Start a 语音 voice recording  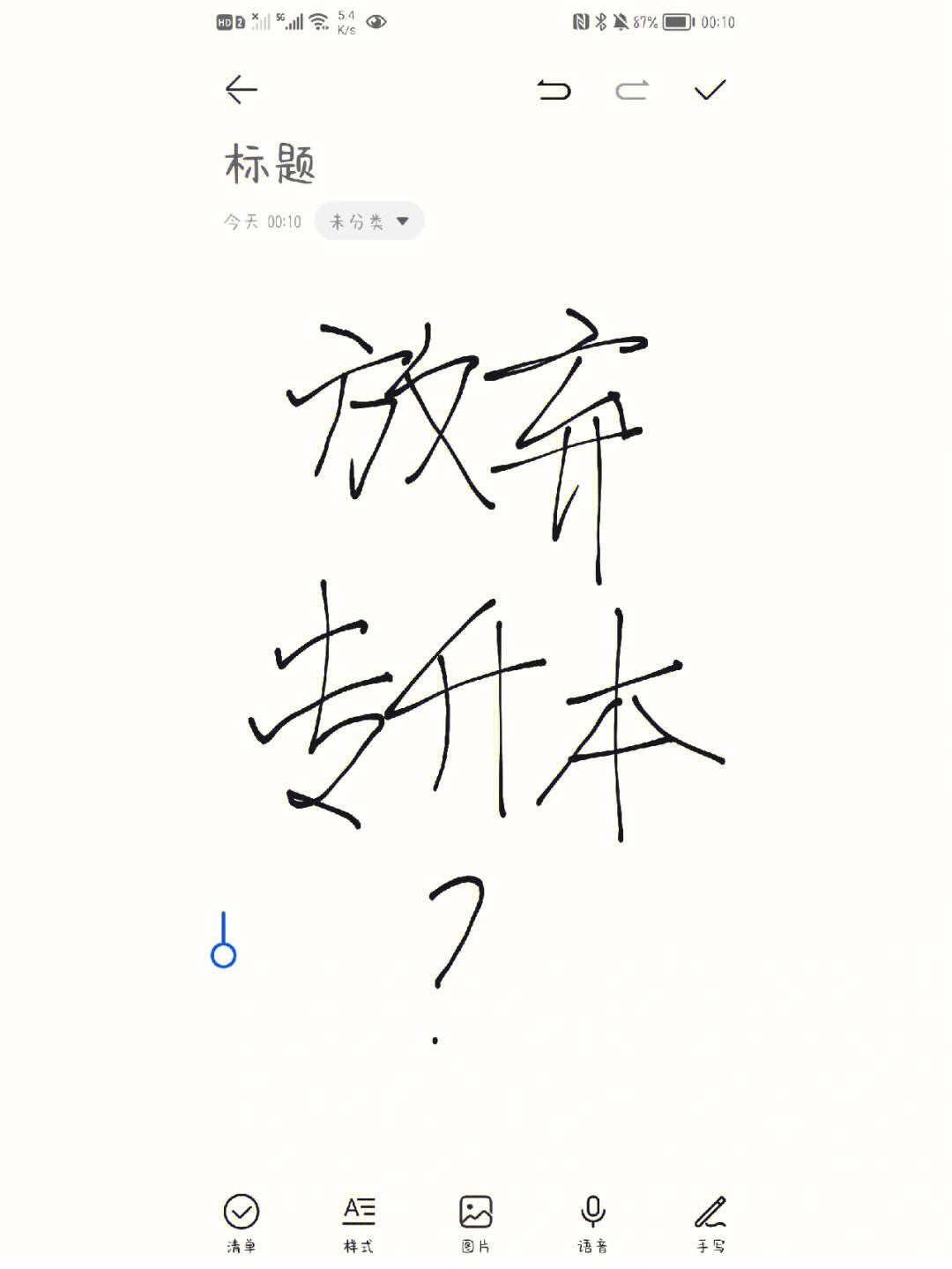592,1221
